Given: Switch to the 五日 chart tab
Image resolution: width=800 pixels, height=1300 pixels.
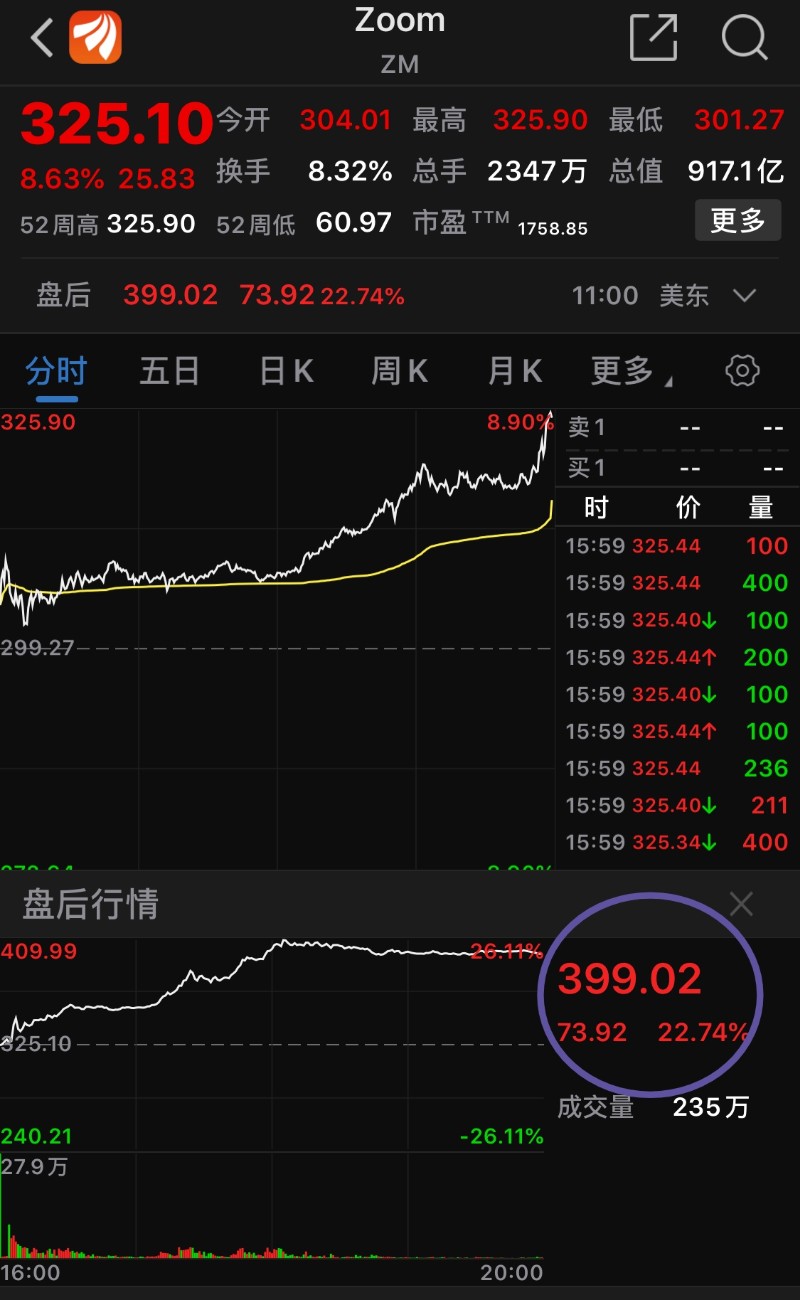Looking at the screenshot, I should click(x=169, y=371).
